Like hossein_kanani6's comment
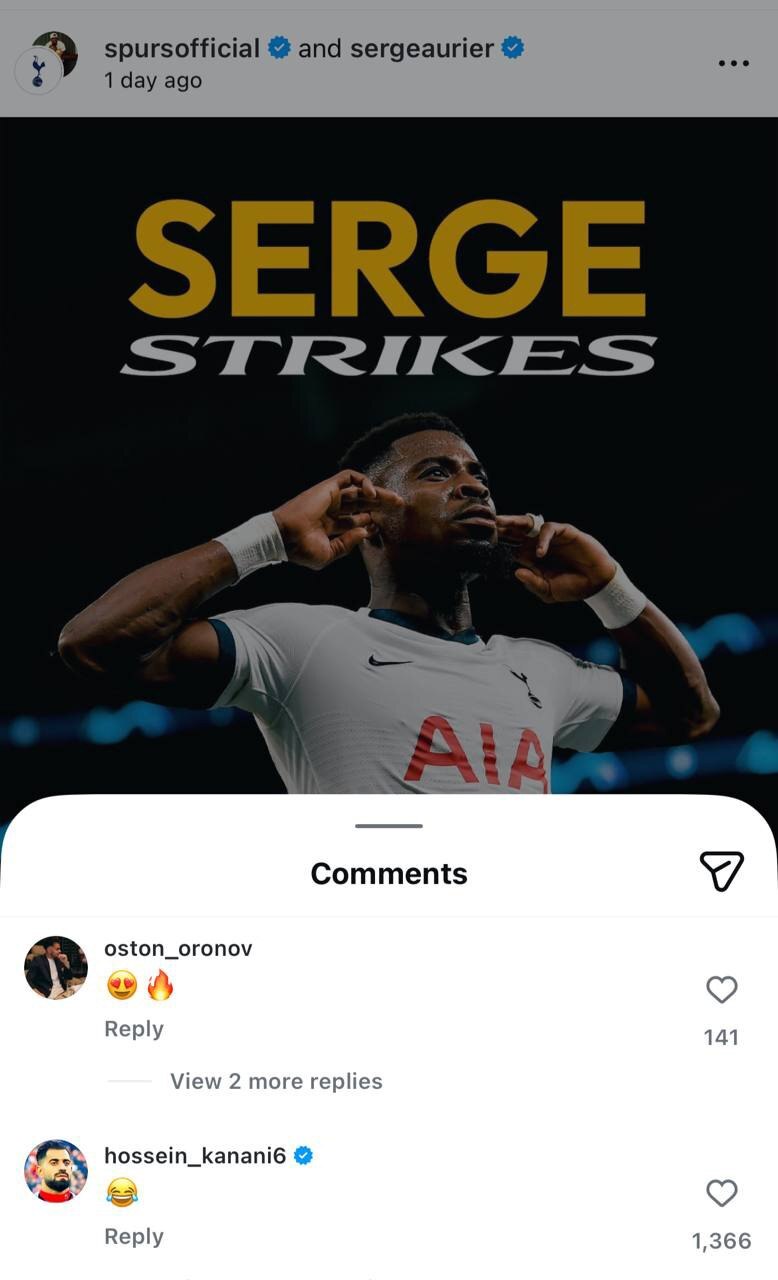The image size is (778, 1280). (721, 1193)
